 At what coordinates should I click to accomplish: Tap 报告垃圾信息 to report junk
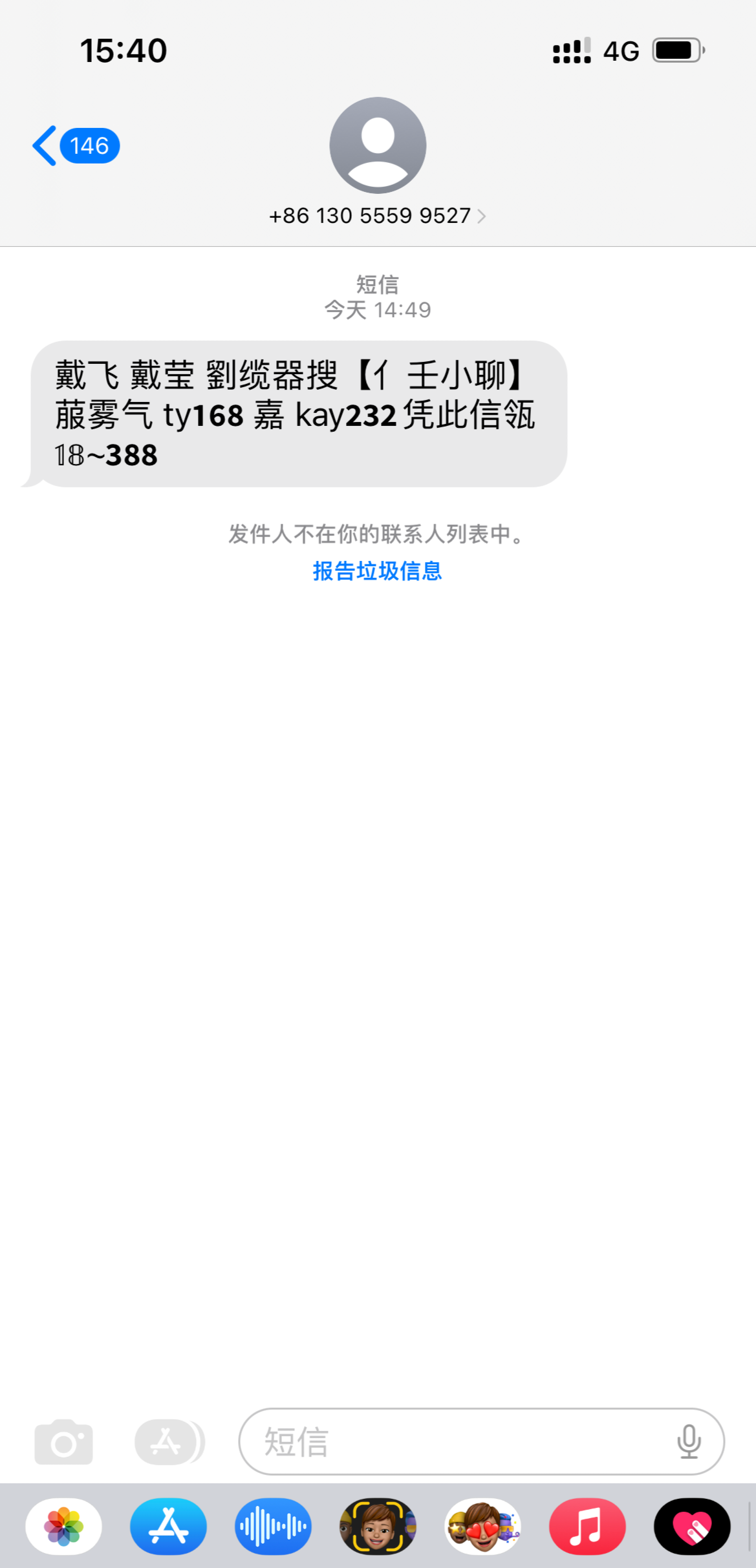click(x=377, y=571)
